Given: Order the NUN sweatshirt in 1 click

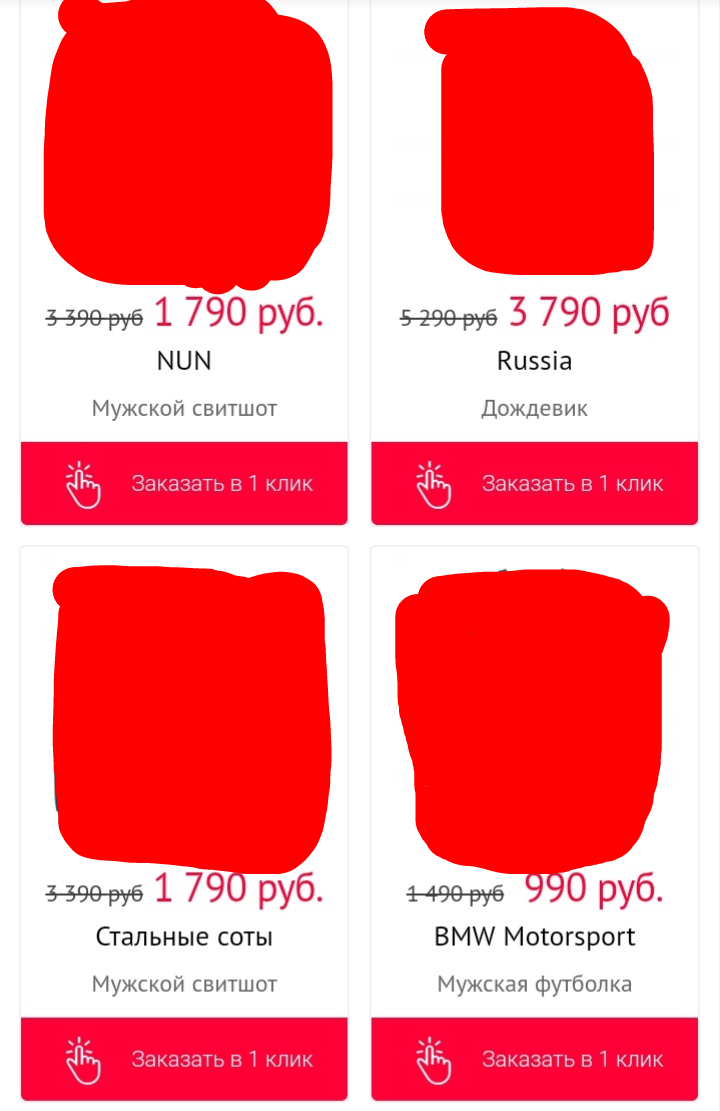Looking at the screenshot, I should 184,483.
